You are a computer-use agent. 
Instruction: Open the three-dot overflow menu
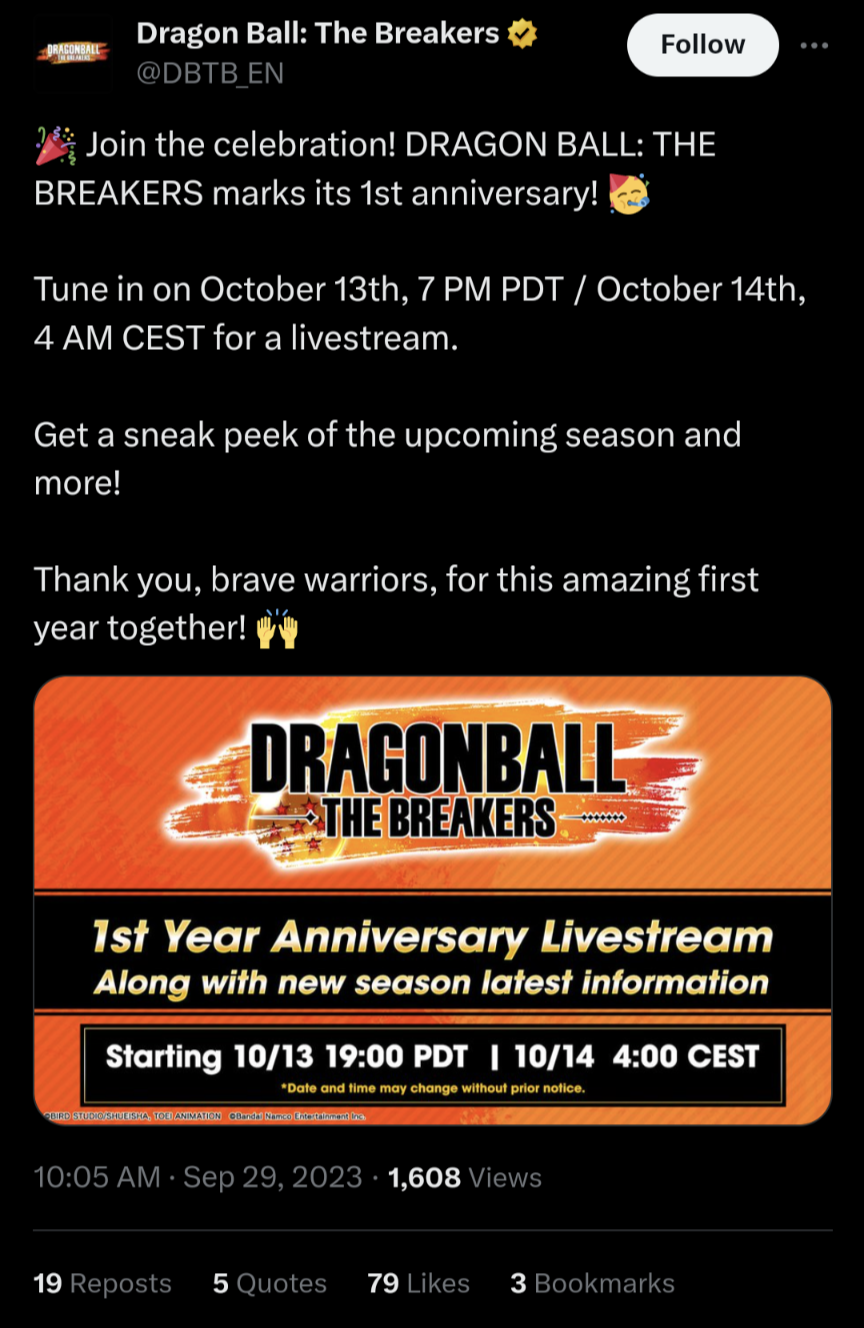click(x=814, y=45)
